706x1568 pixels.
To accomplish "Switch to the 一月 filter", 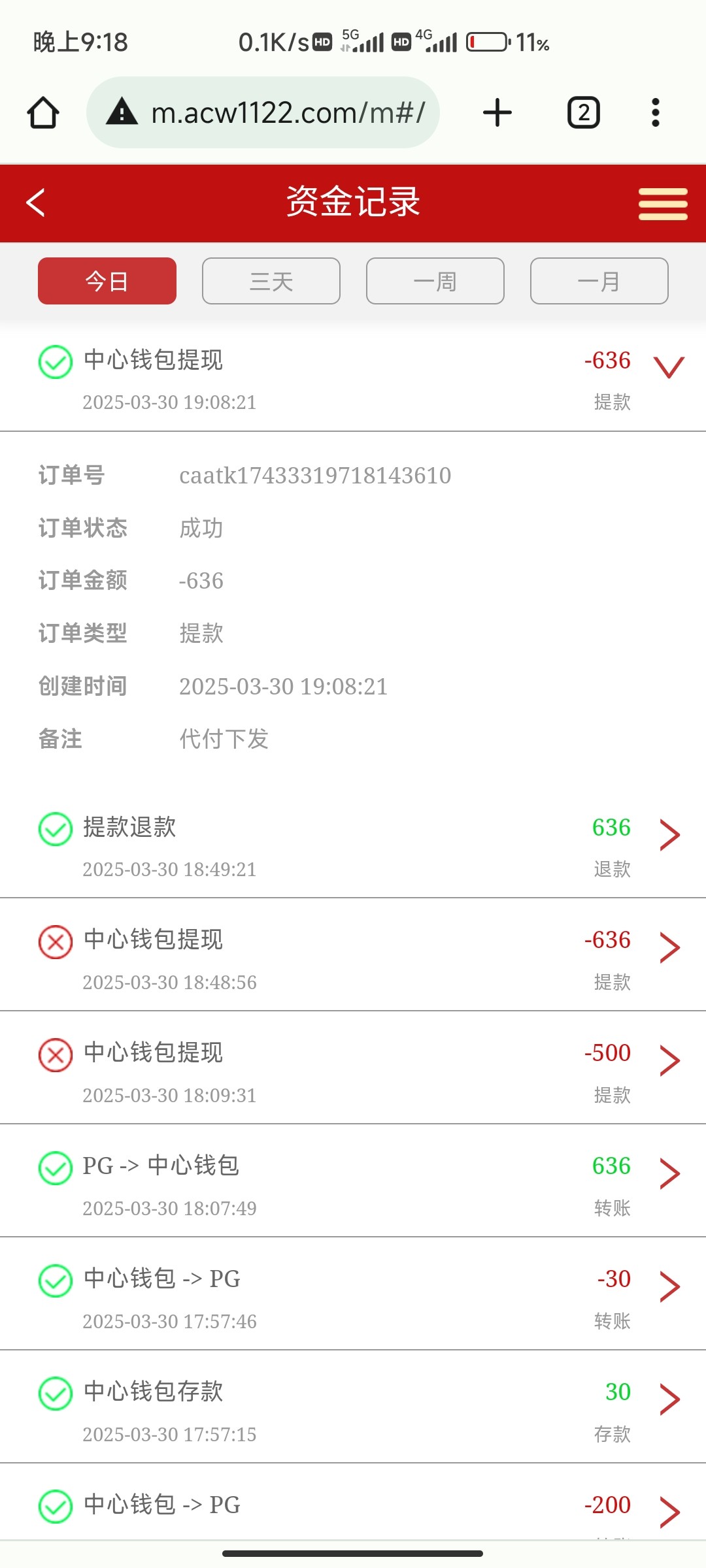I will [x=599, y=281].
